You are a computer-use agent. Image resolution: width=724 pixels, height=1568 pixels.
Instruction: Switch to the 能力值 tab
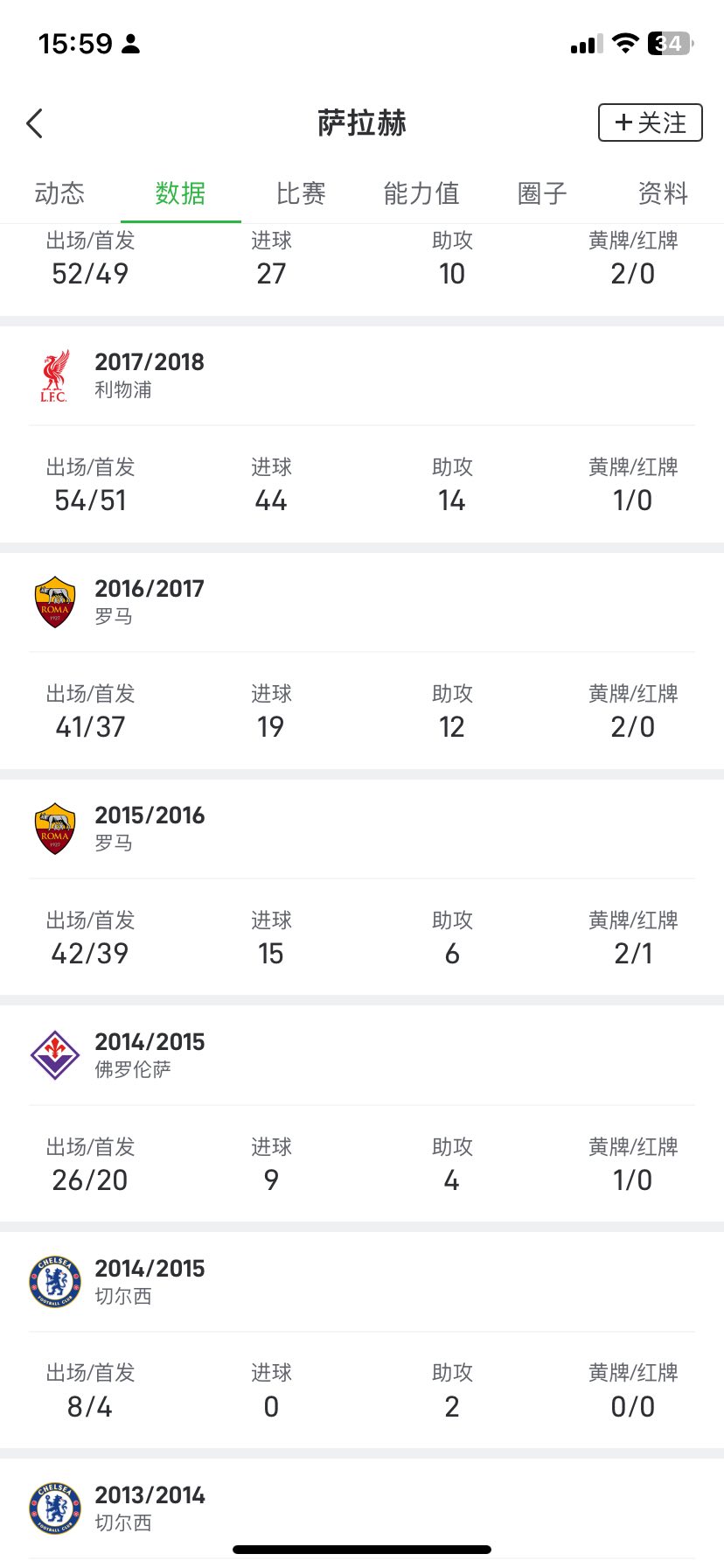[421, 193]
